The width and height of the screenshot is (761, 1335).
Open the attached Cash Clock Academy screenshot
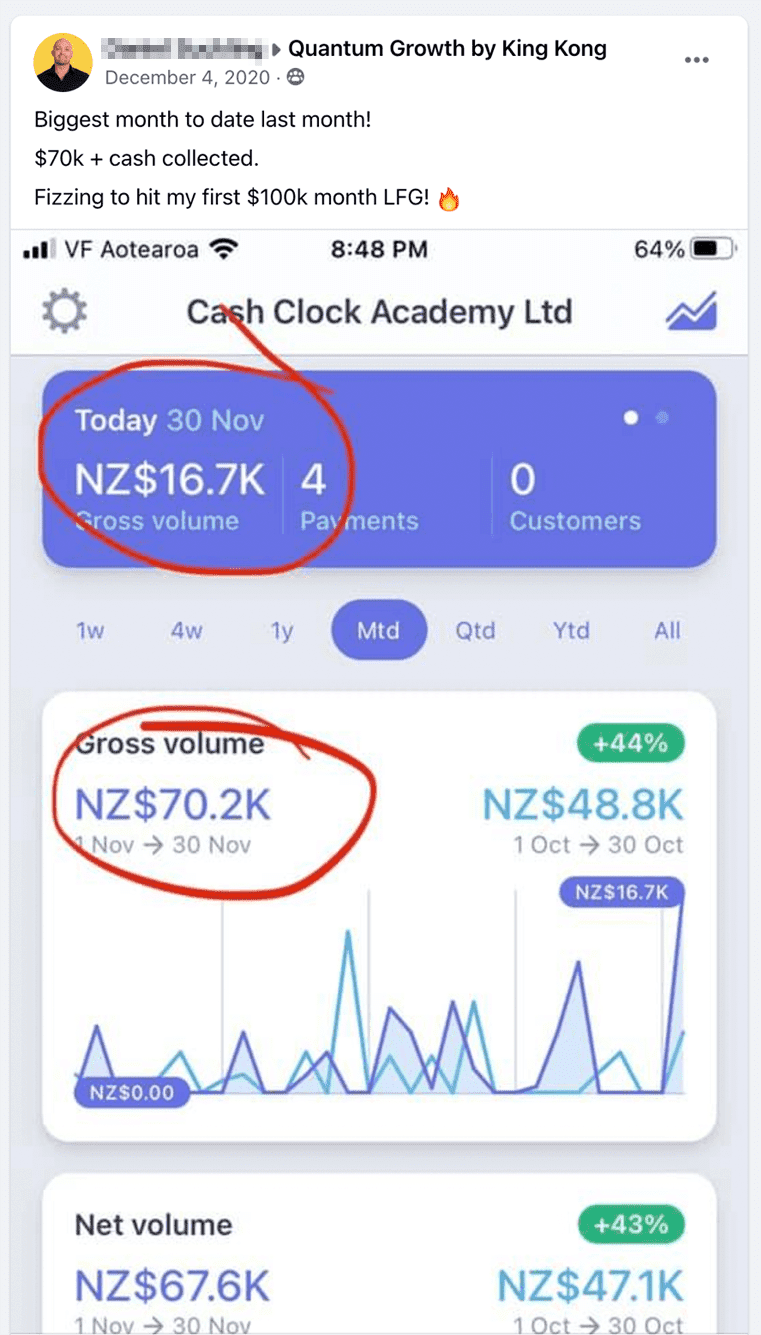click(x=380, y=780)
